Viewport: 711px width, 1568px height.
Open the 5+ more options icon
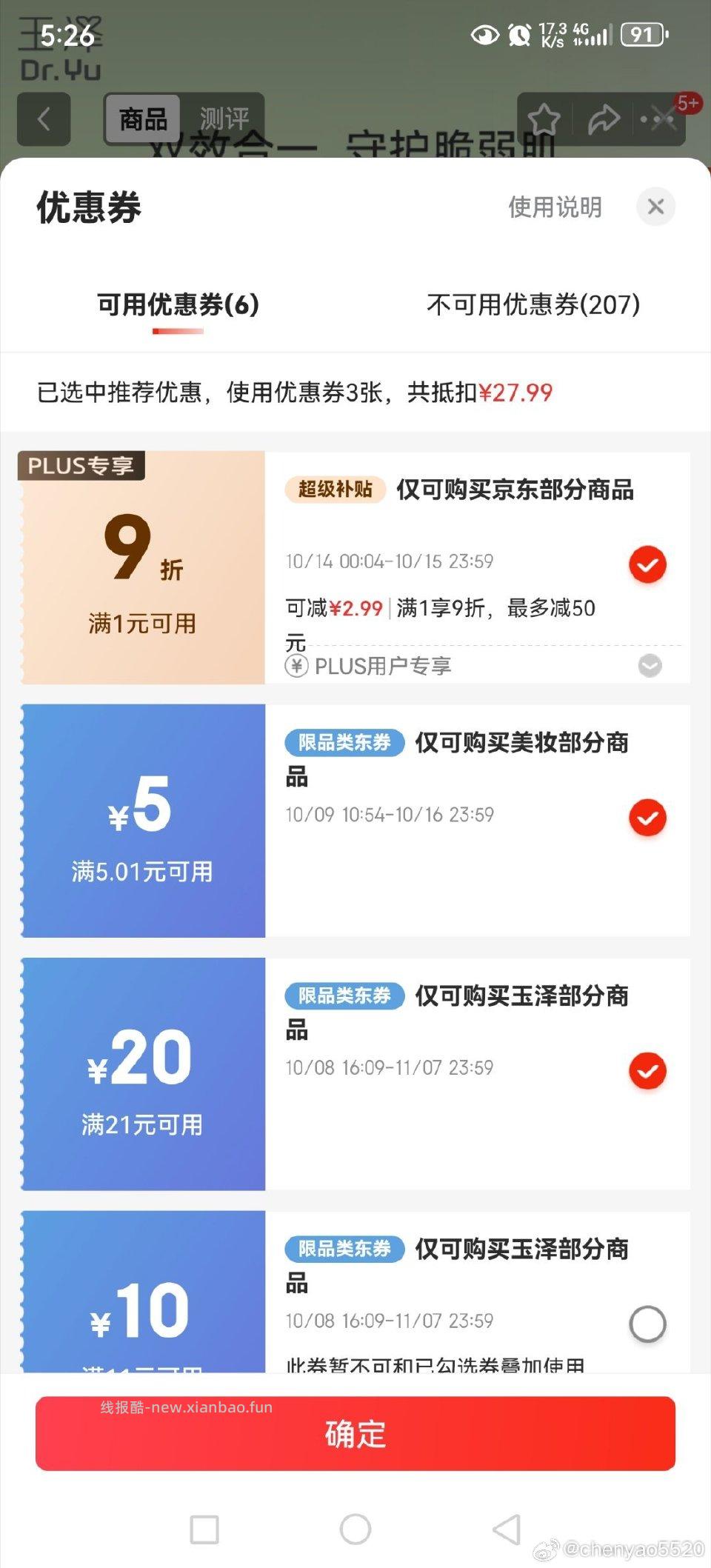click(661, 119)
